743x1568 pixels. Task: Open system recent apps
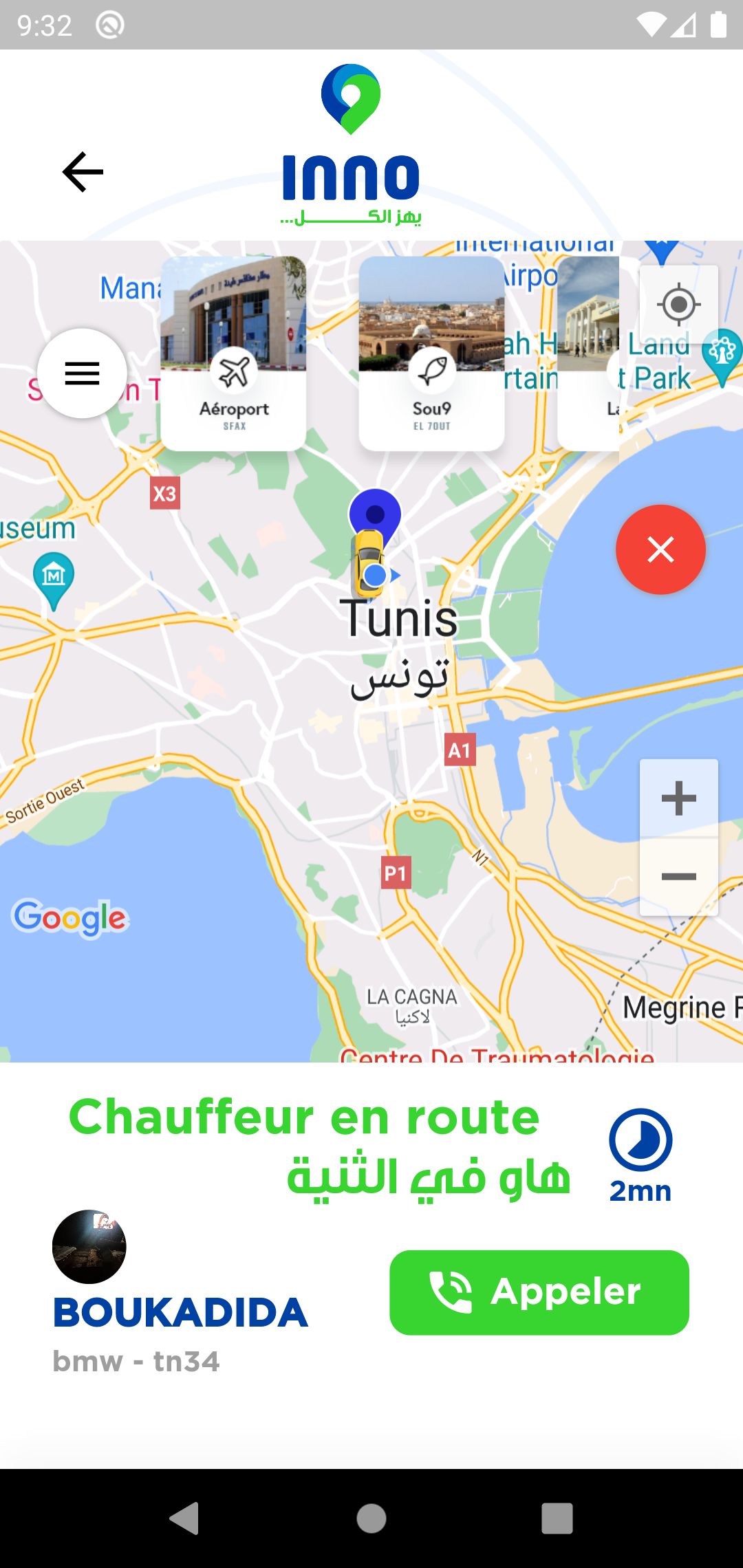click(557, 1518)
